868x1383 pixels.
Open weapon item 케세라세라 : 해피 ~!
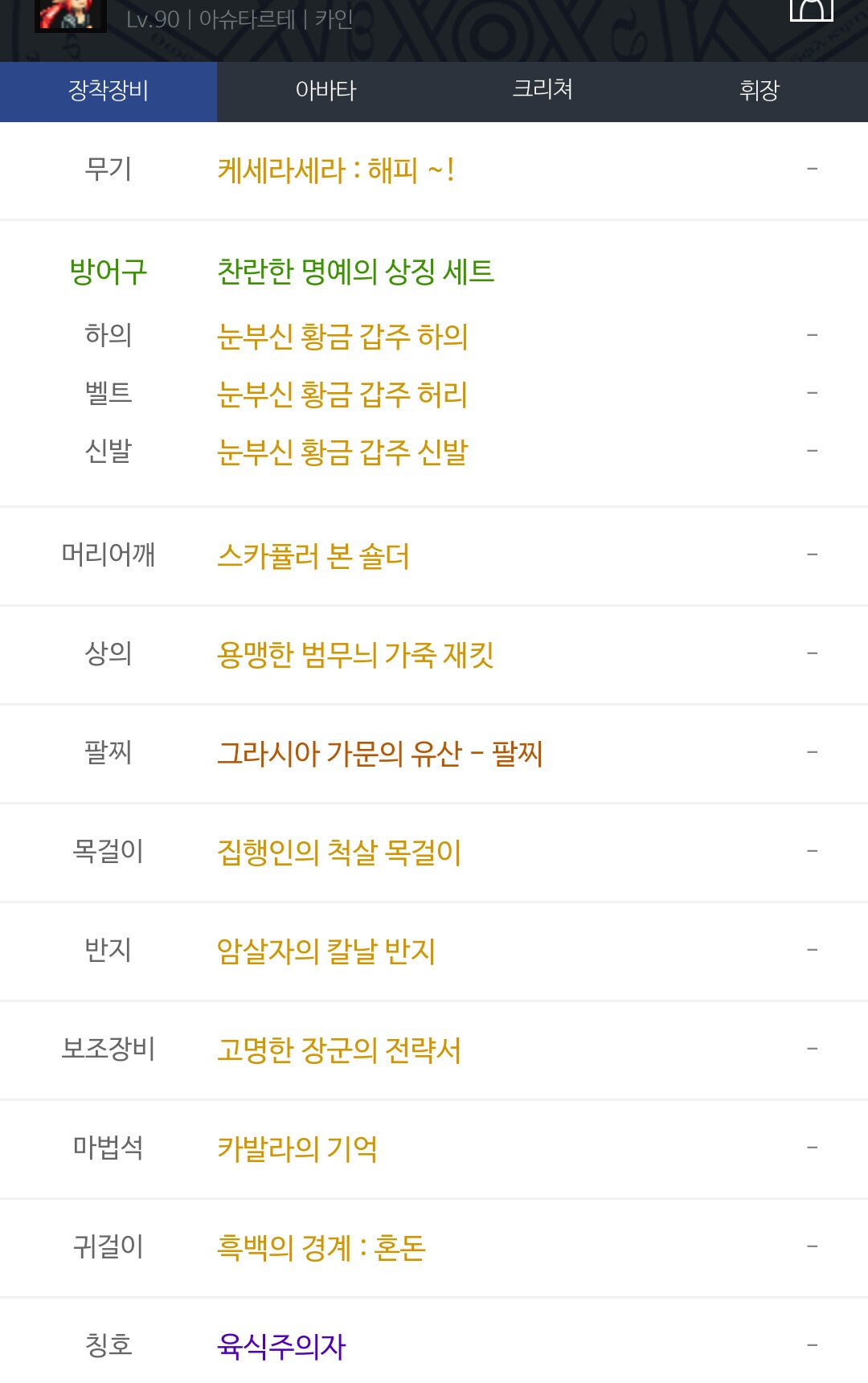pos(336,170)
